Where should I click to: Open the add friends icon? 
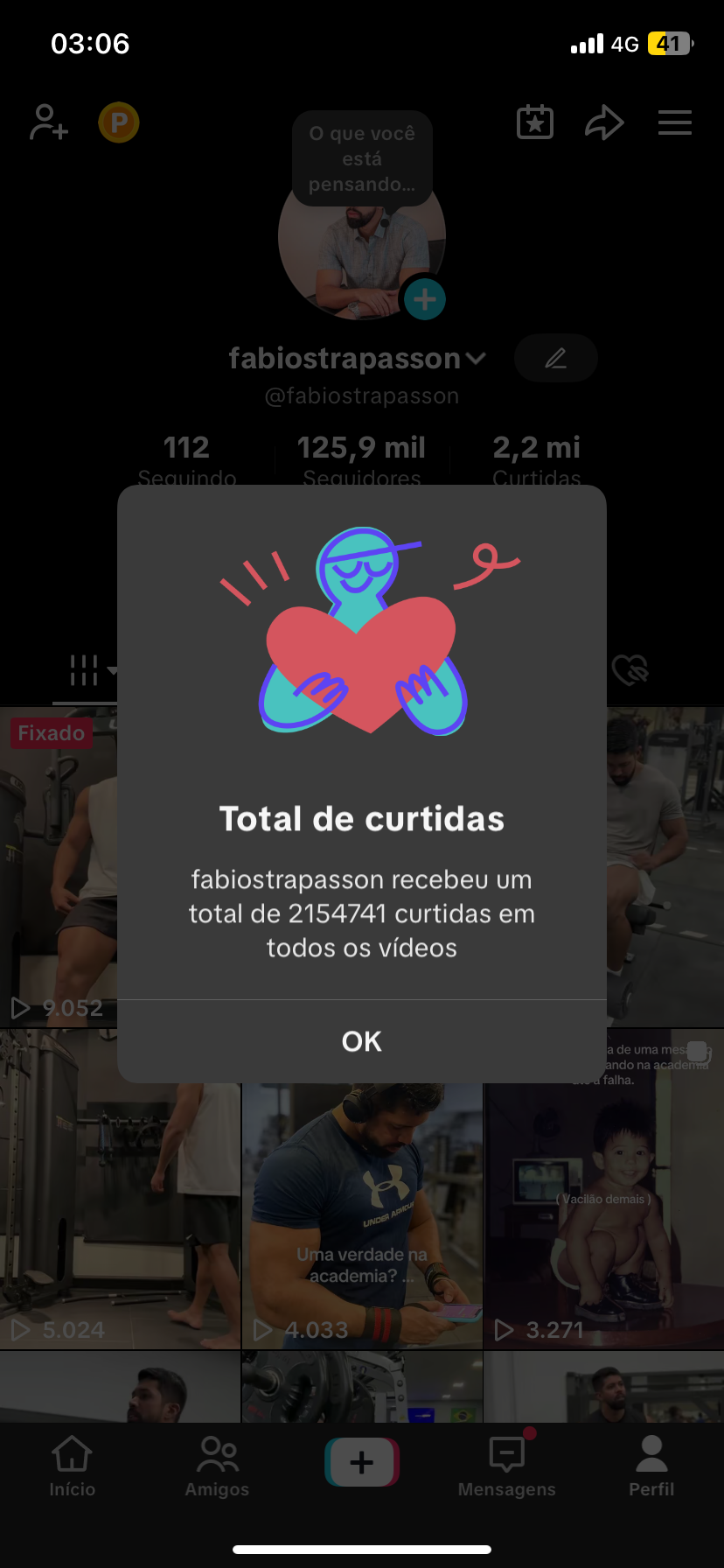click(48, 122)
